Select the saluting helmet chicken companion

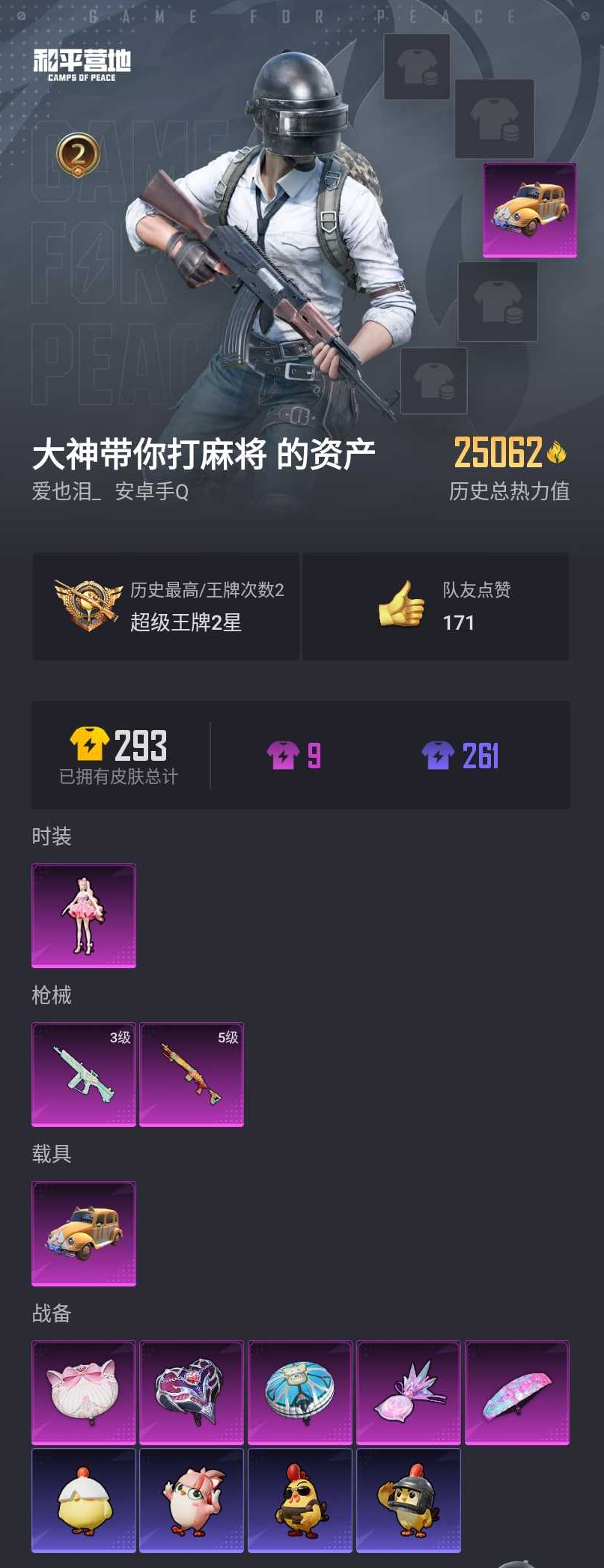coord(408,1500)
